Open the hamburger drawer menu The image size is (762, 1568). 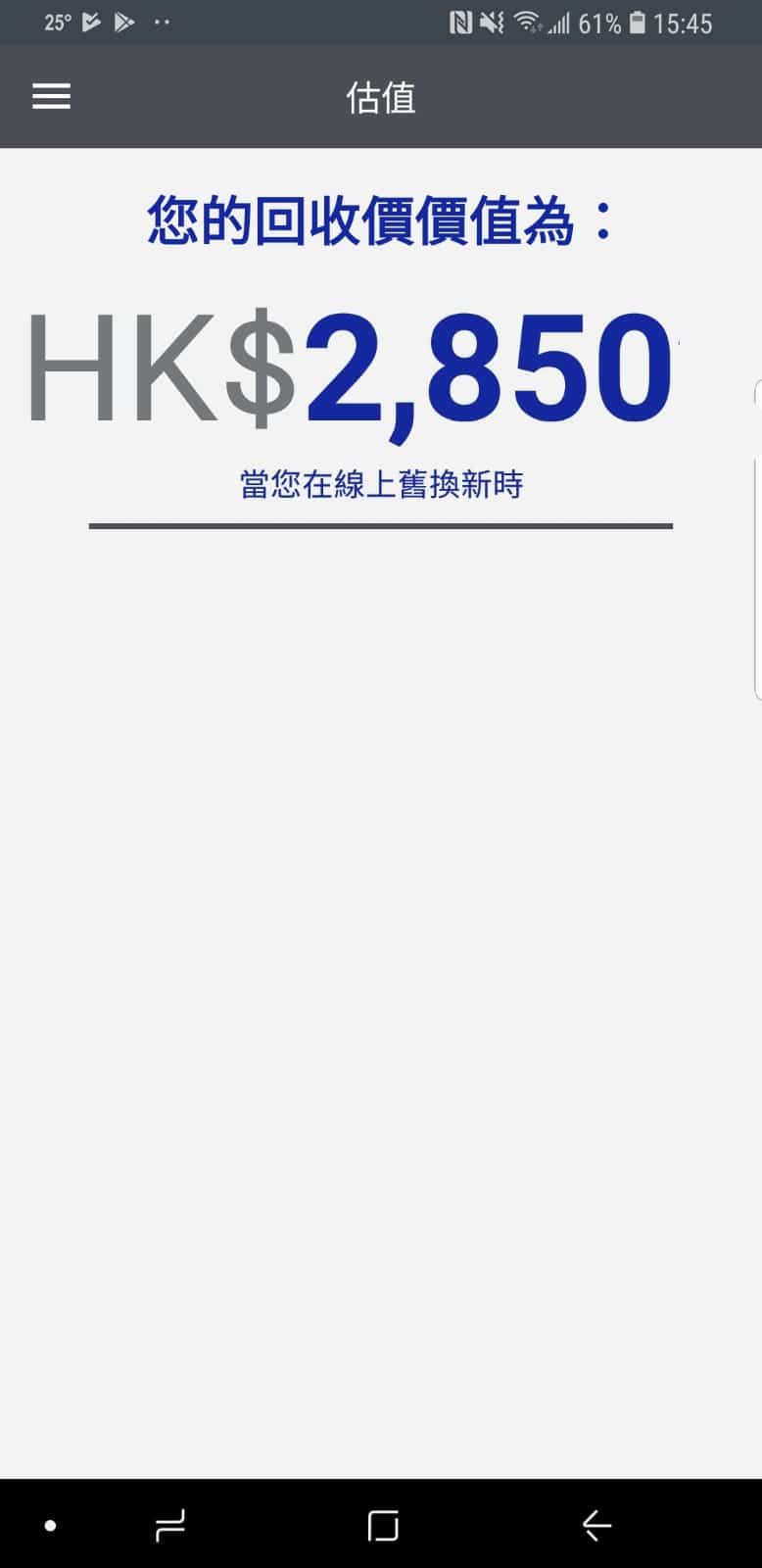pyautogui.click(x=51, y=96)
